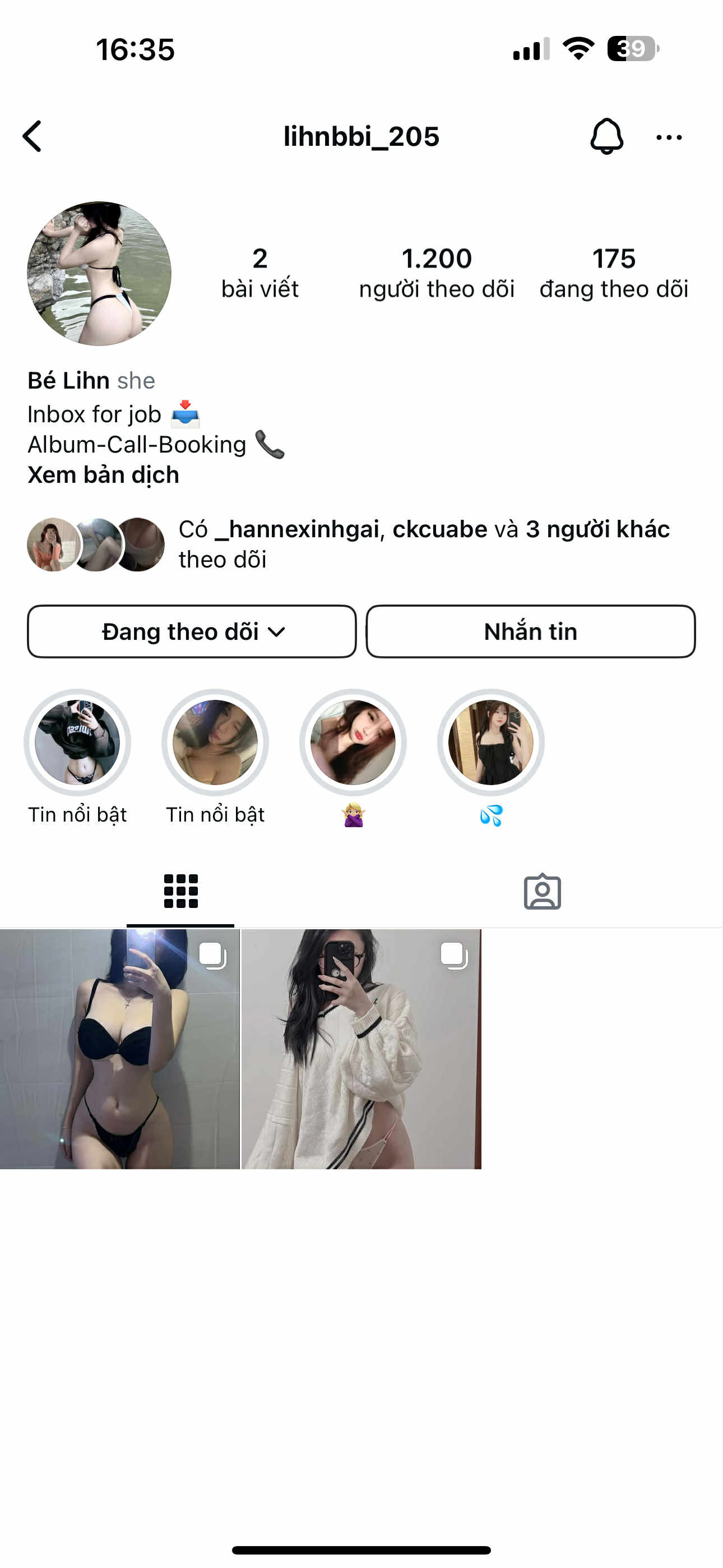Screen dimensions: 723x1568
Task: Open the highlight with crossed-arms emoji
Action: [x=353, y=743]
